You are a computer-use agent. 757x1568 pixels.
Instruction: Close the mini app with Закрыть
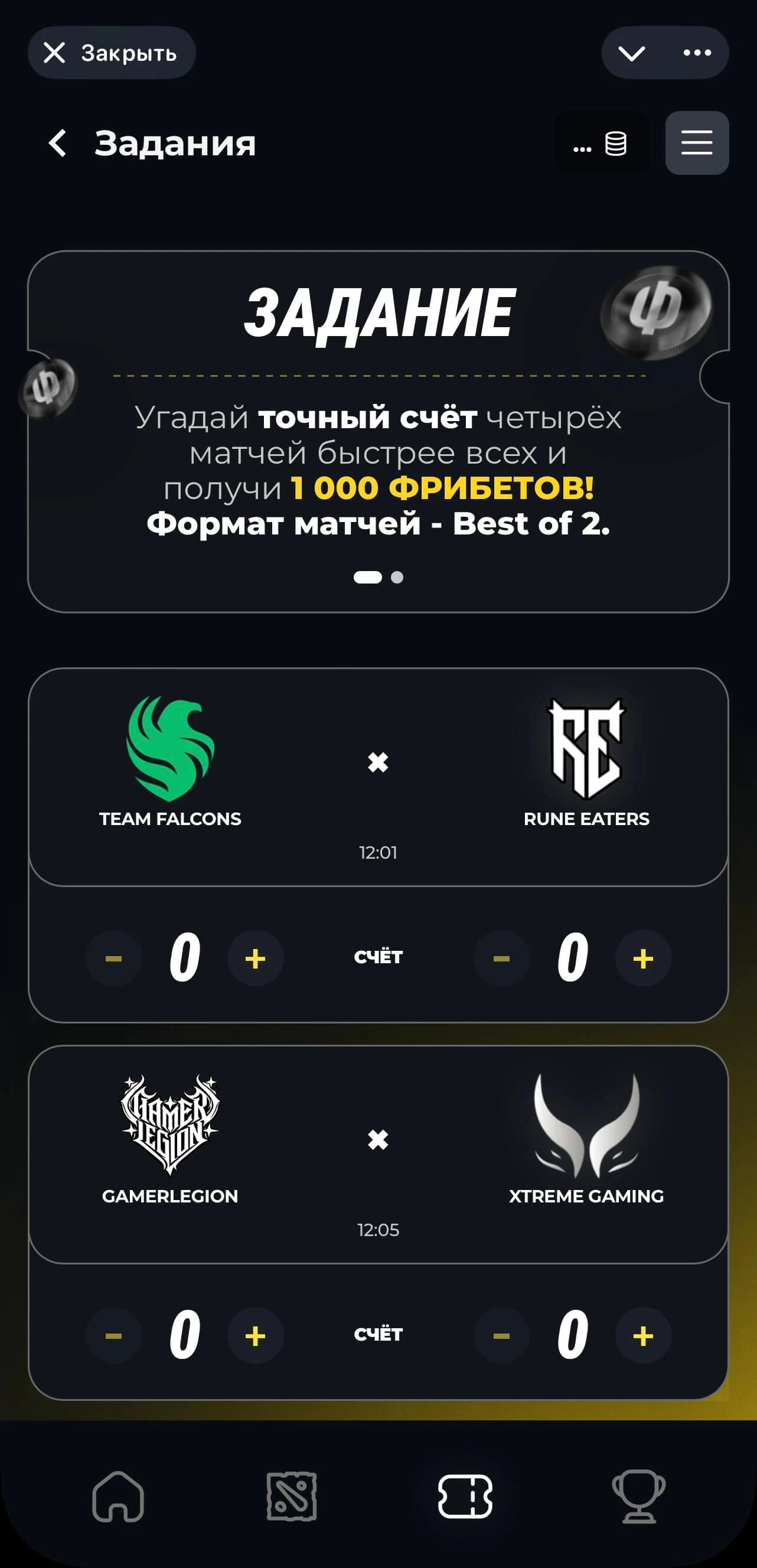click(112, 53)
